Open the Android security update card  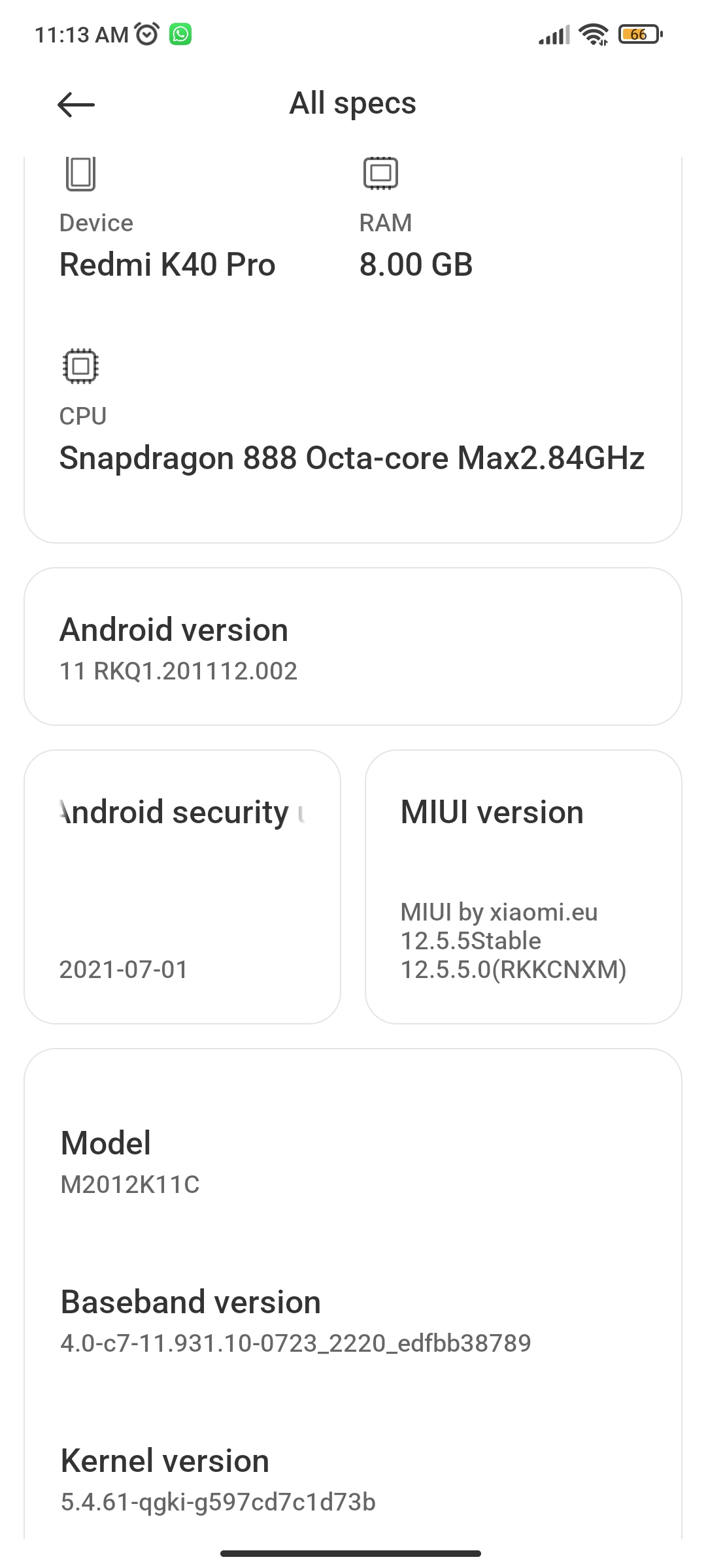[182, 887]
